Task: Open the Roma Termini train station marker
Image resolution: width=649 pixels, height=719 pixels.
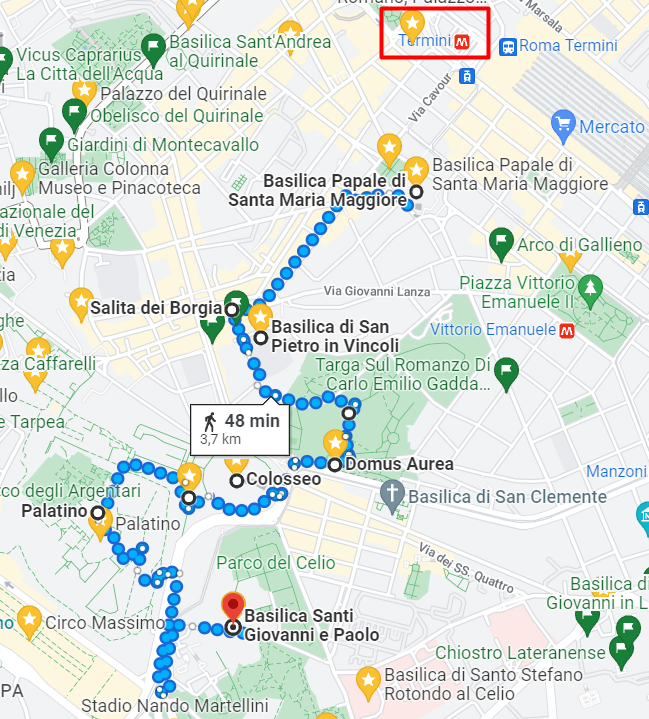Action: tap(508, 46)
